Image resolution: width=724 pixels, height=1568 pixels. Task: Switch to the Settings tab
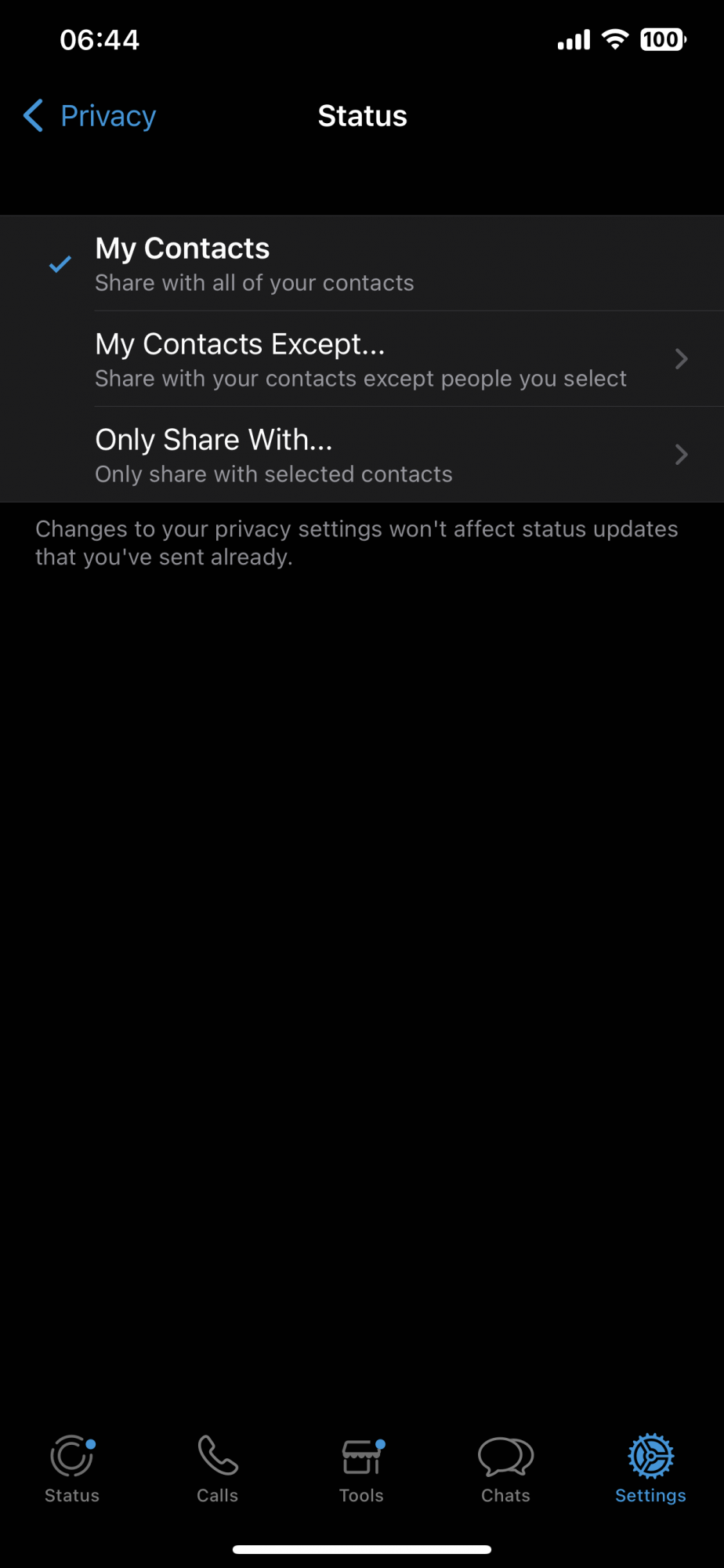pyautogui.click(x=650, y=1469)
